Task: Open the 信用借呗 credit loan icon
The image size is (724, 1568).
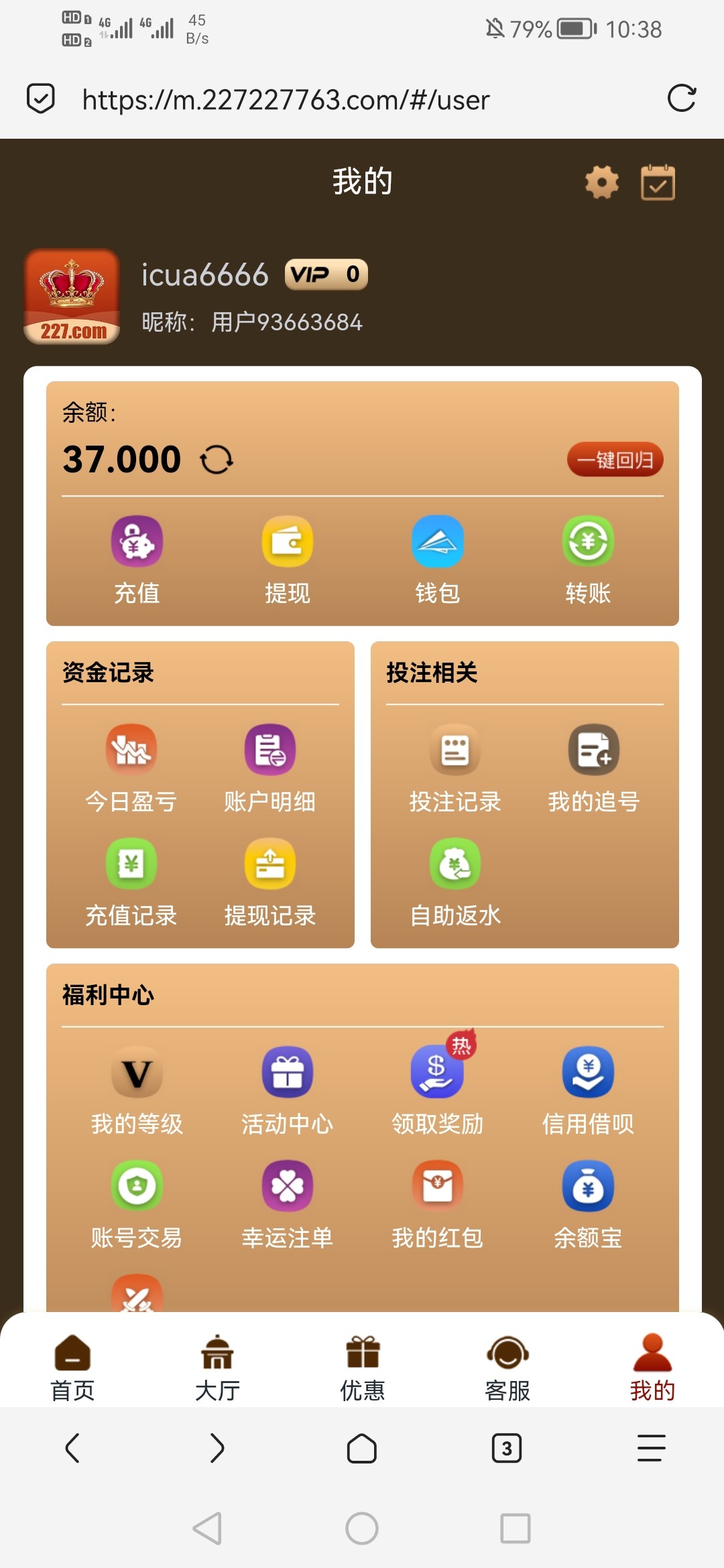Action: point(589,1072)
